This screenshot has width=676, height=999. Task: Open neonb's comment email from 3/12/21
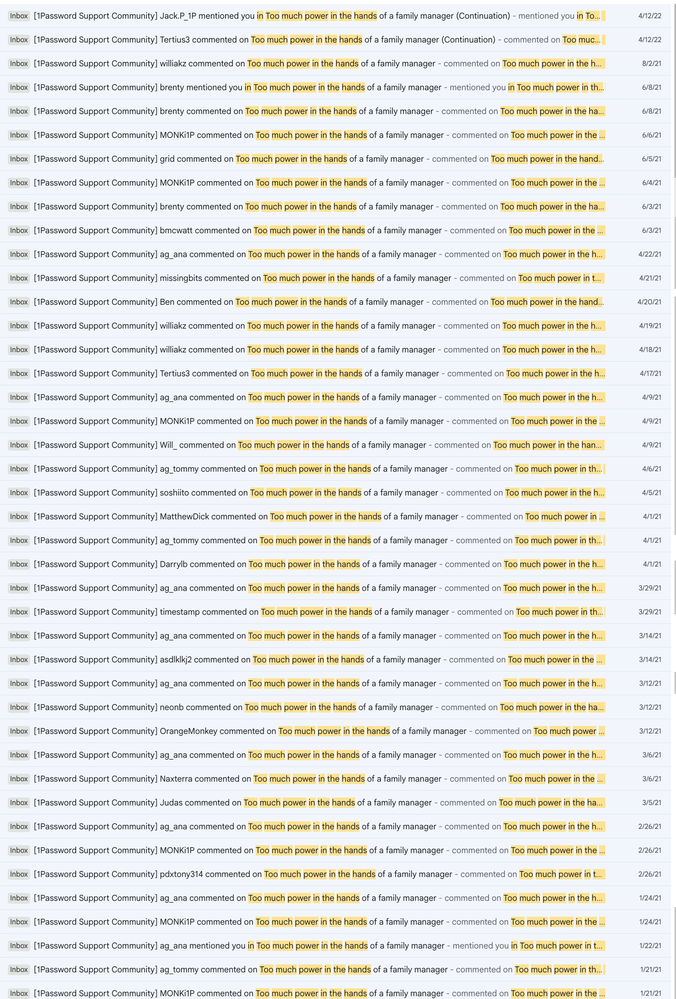[320, 707]
